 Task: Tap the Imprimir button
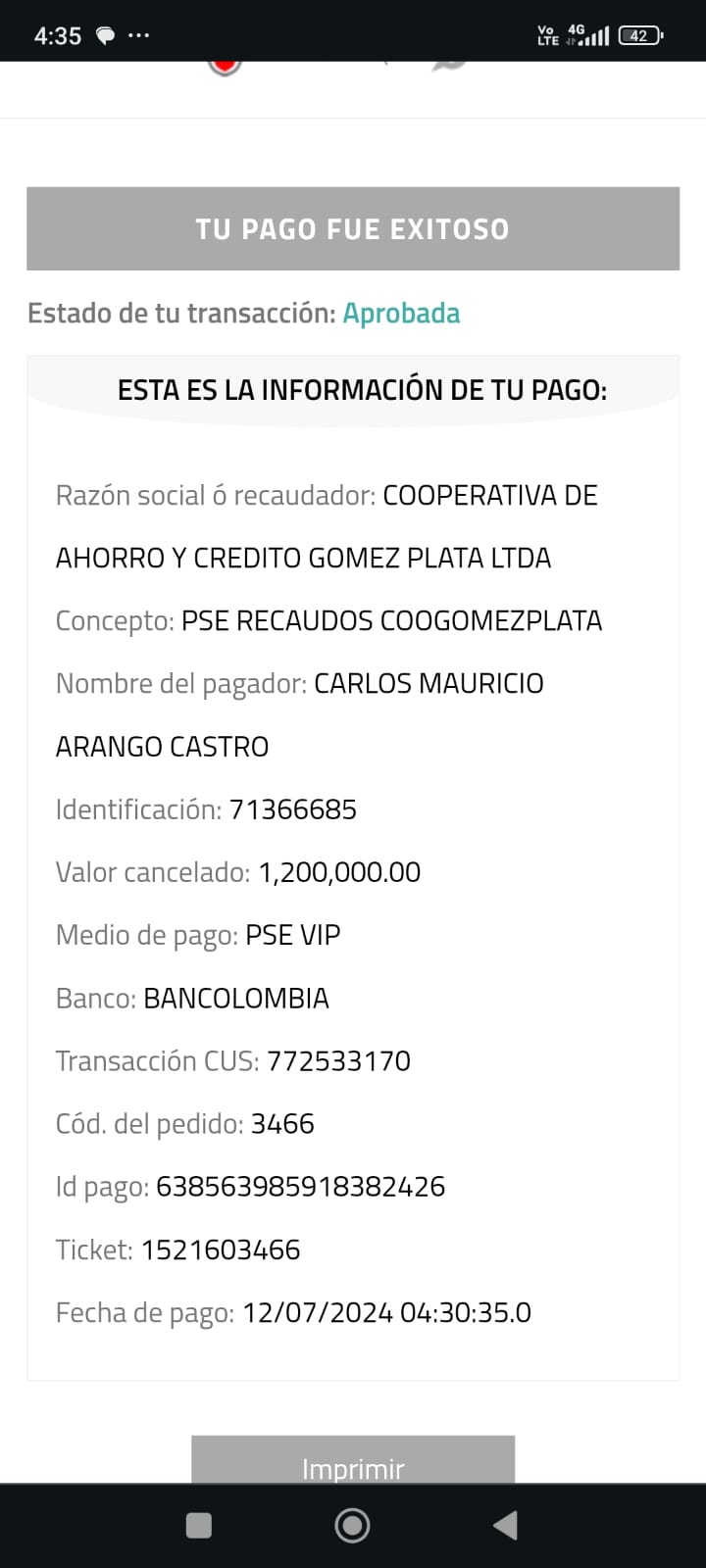[x=353, y=1462]
